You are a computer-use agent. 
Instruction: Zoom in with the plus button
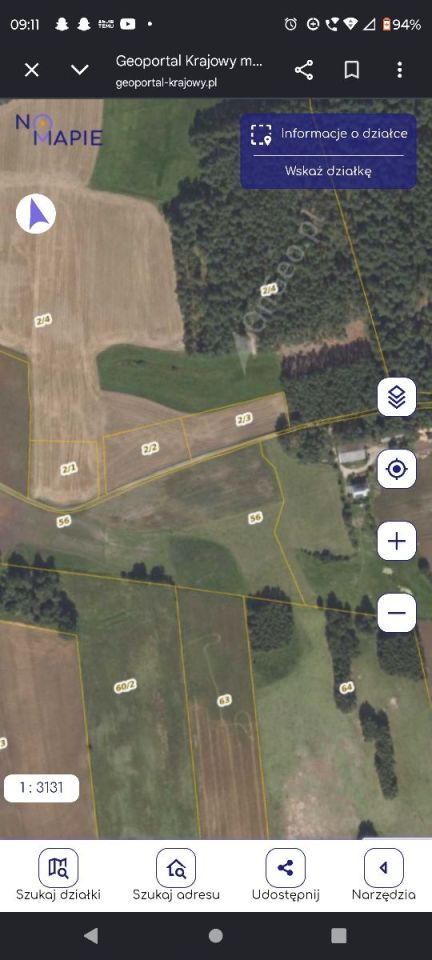click(397, 541)
